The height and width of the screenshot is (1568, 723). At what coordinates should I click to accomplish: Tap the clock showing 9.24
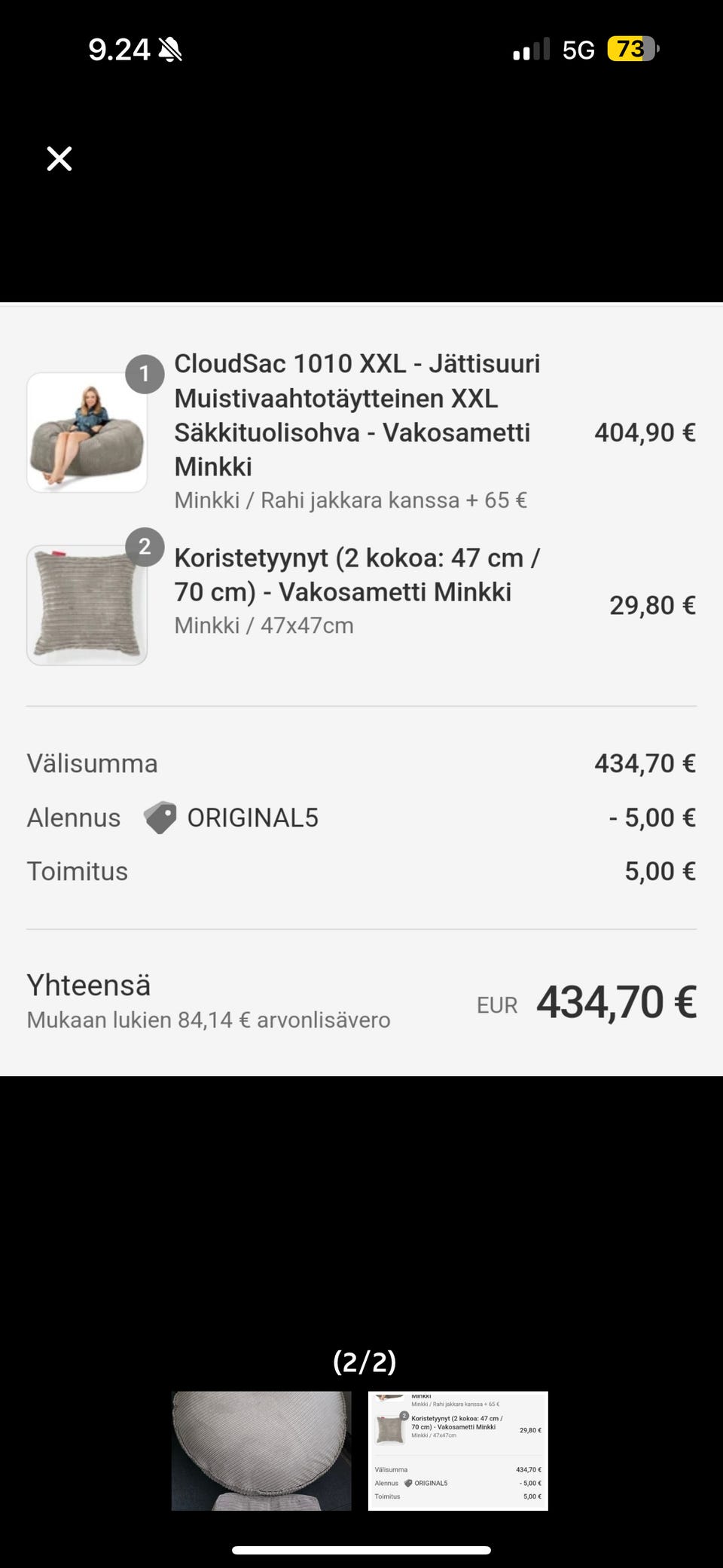[119, 47]
